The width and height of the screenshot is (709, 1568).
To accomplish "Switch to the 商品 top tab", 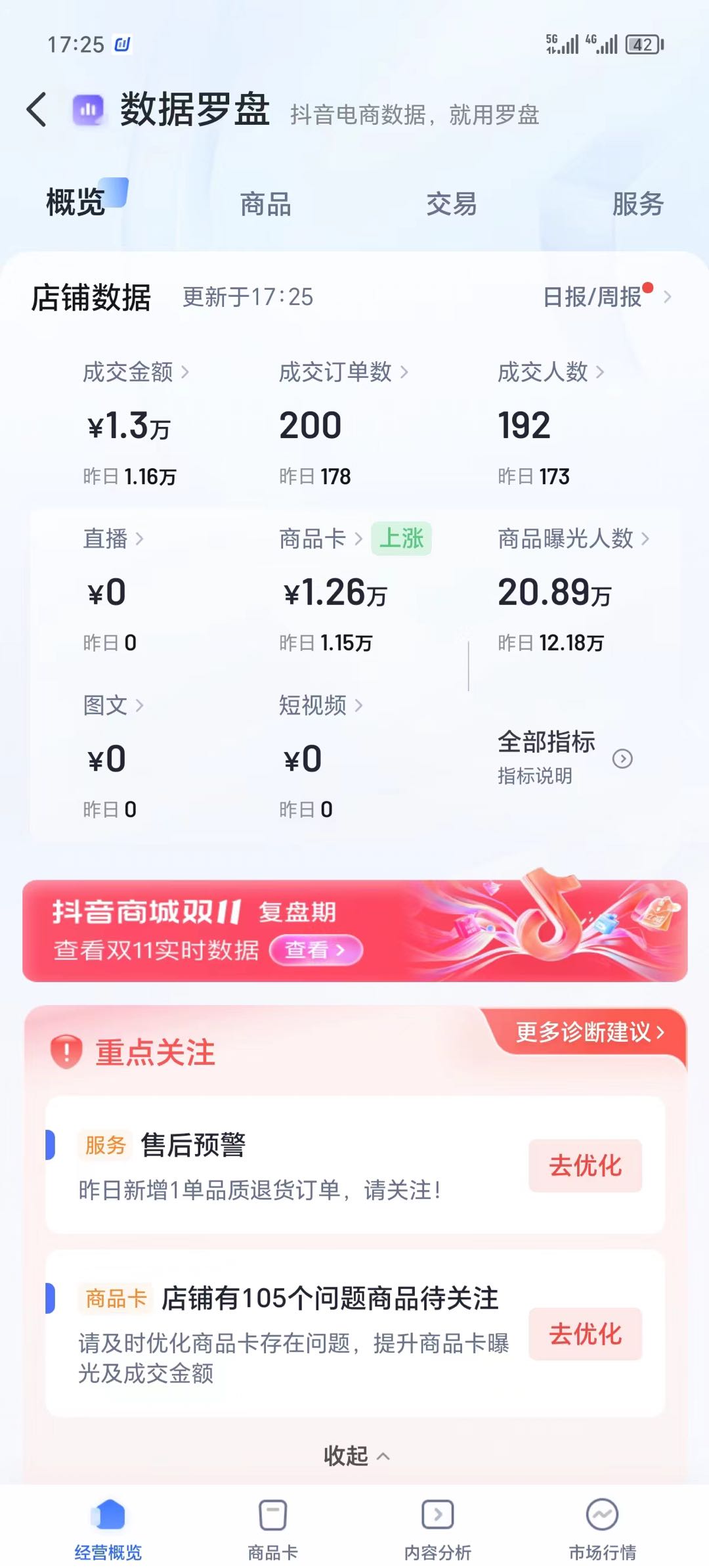I will pos(265,204).
